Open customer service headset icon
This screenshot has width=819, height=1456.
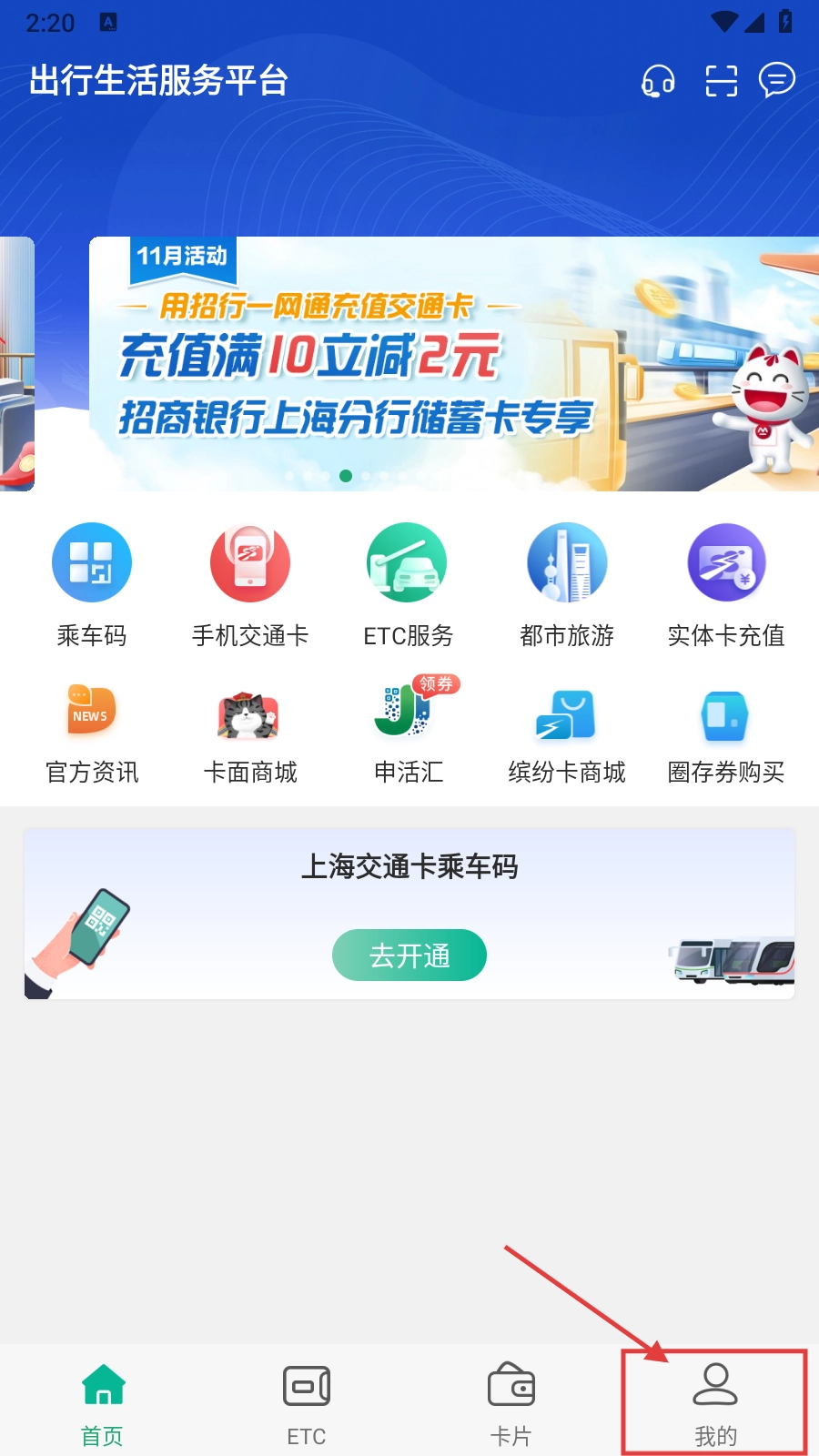pyautogui.click(x=658, y=81)
